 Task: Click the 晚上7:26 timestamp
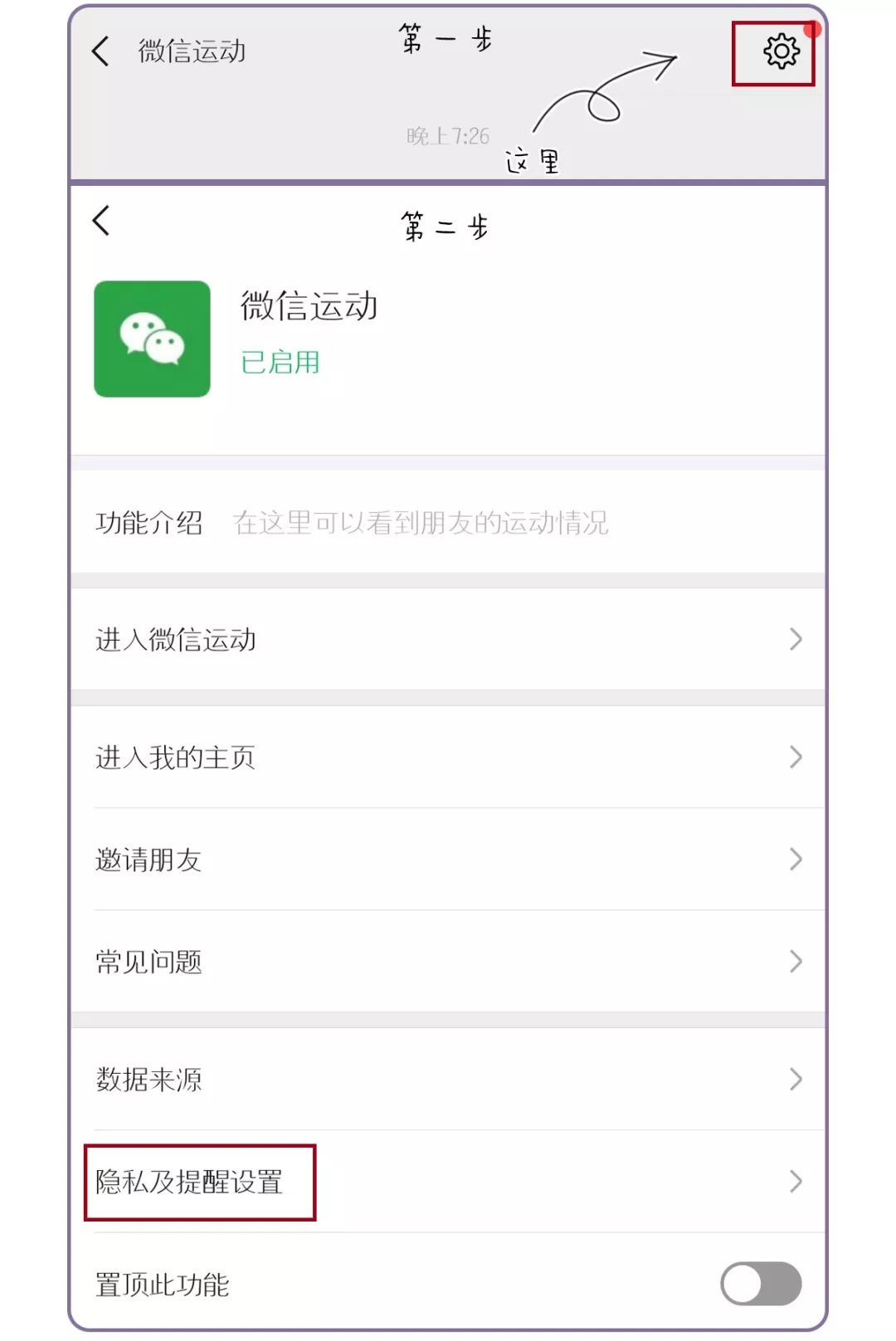click(x=448, y=136)
